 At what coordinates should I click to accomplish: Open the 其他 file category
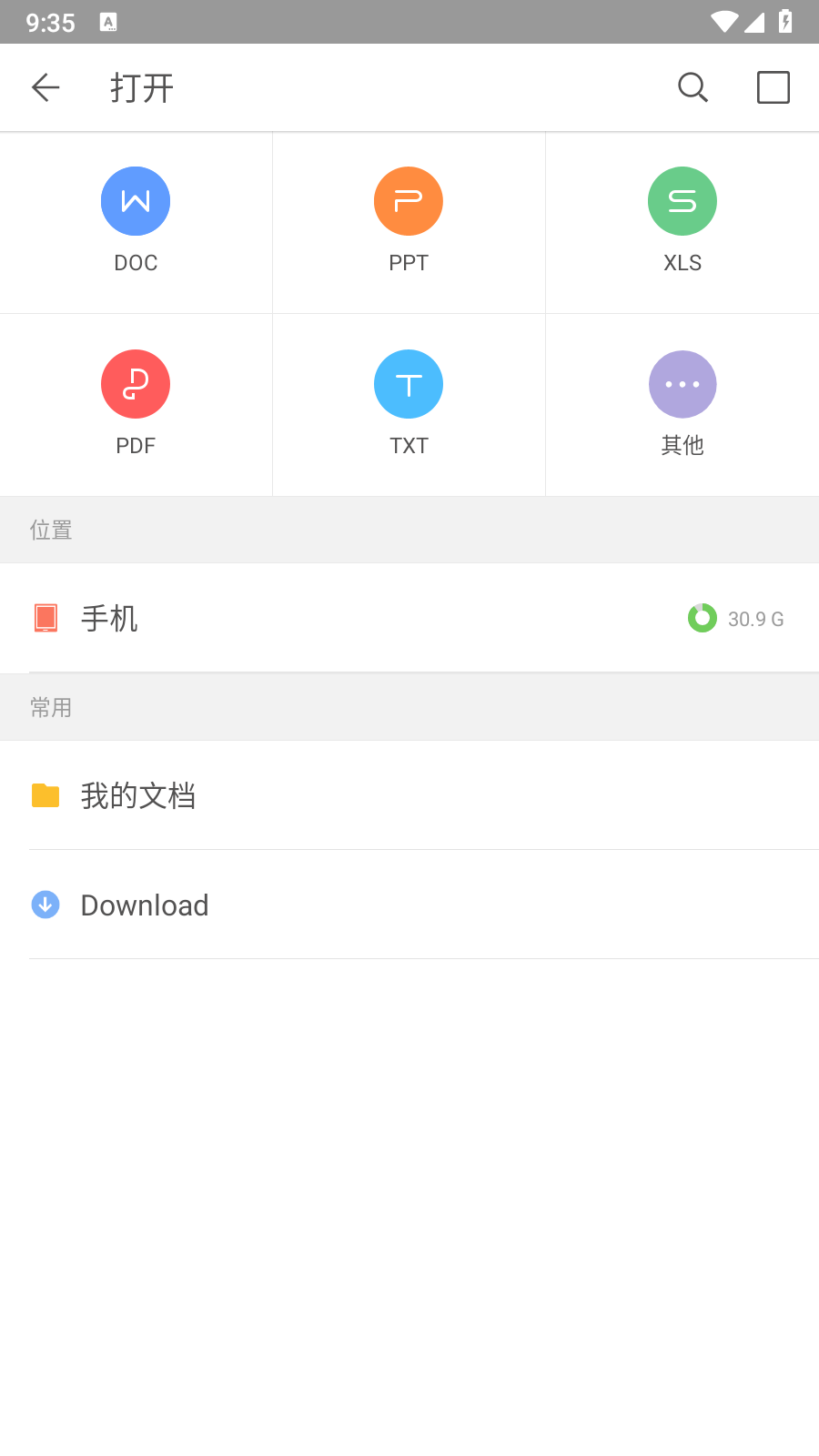click(x=682, y=405)
